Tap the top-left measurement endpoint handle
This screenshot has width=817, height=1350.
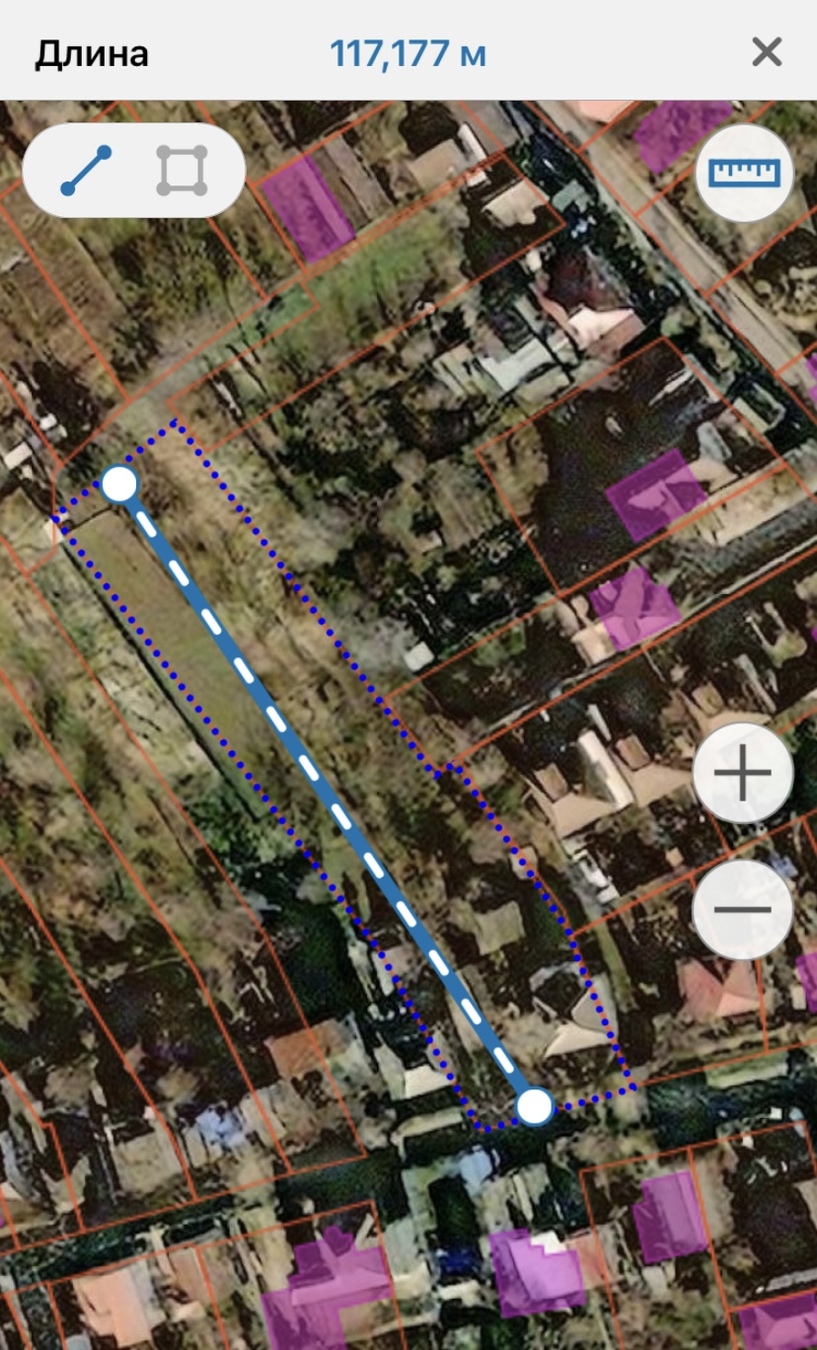120,484
